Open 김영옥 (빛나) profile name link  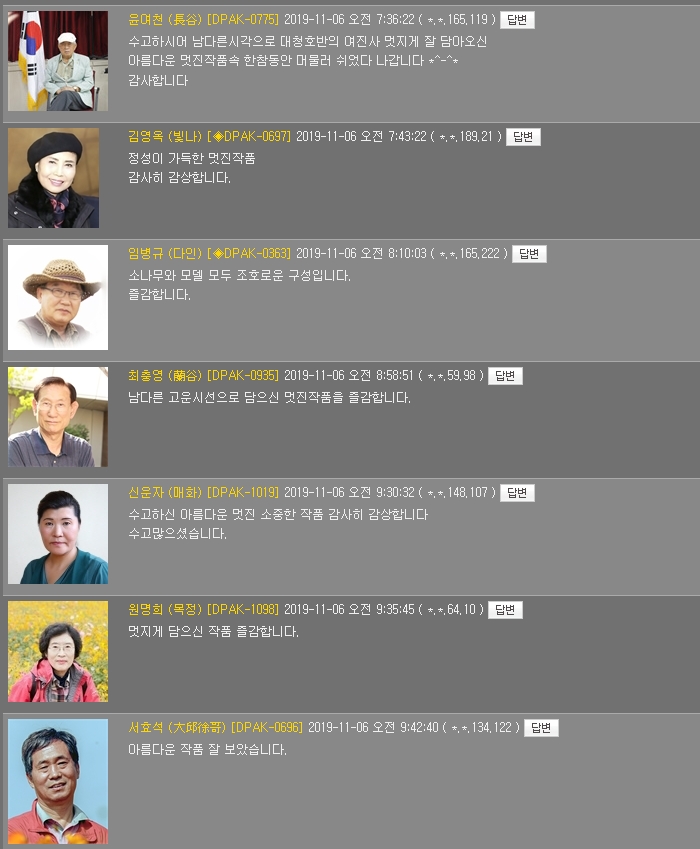165,137
